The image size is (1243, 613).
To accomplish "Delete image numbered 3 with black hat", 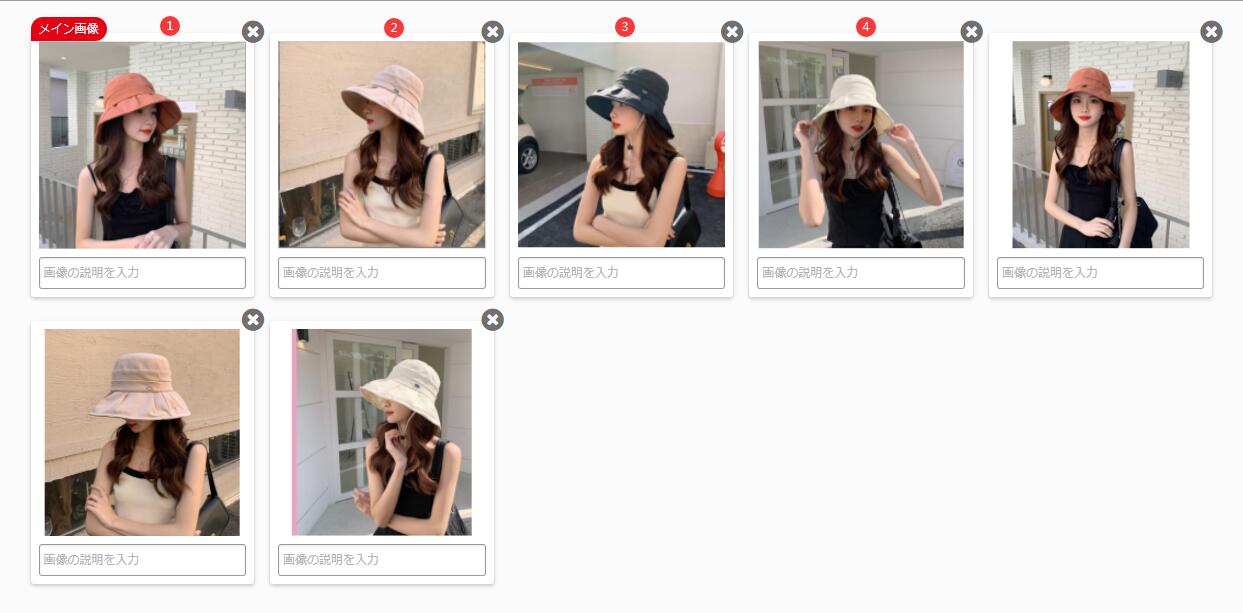I will [732, 32].
